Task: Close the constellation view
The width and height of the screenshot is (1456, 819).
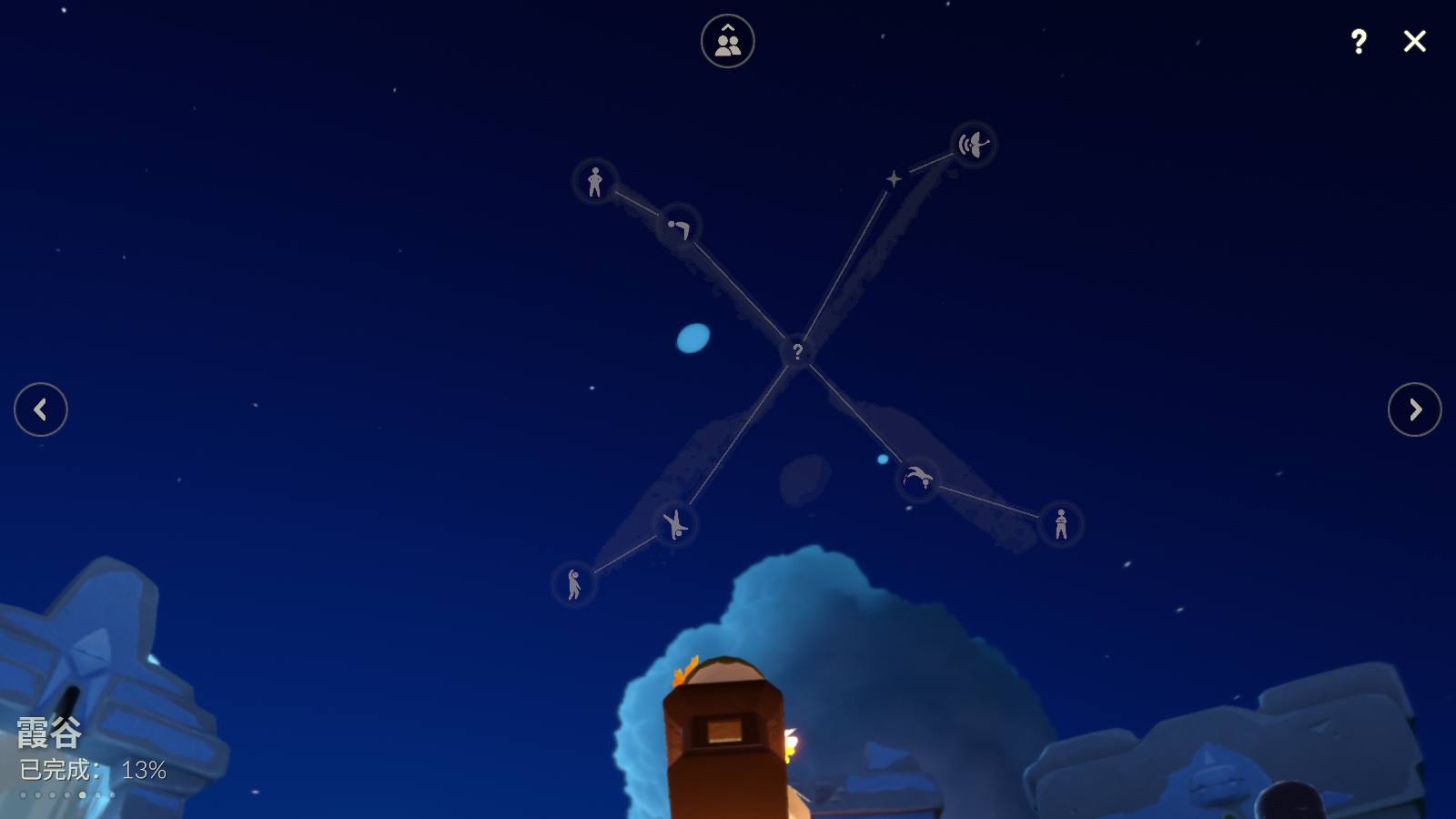Action: 1414,41
